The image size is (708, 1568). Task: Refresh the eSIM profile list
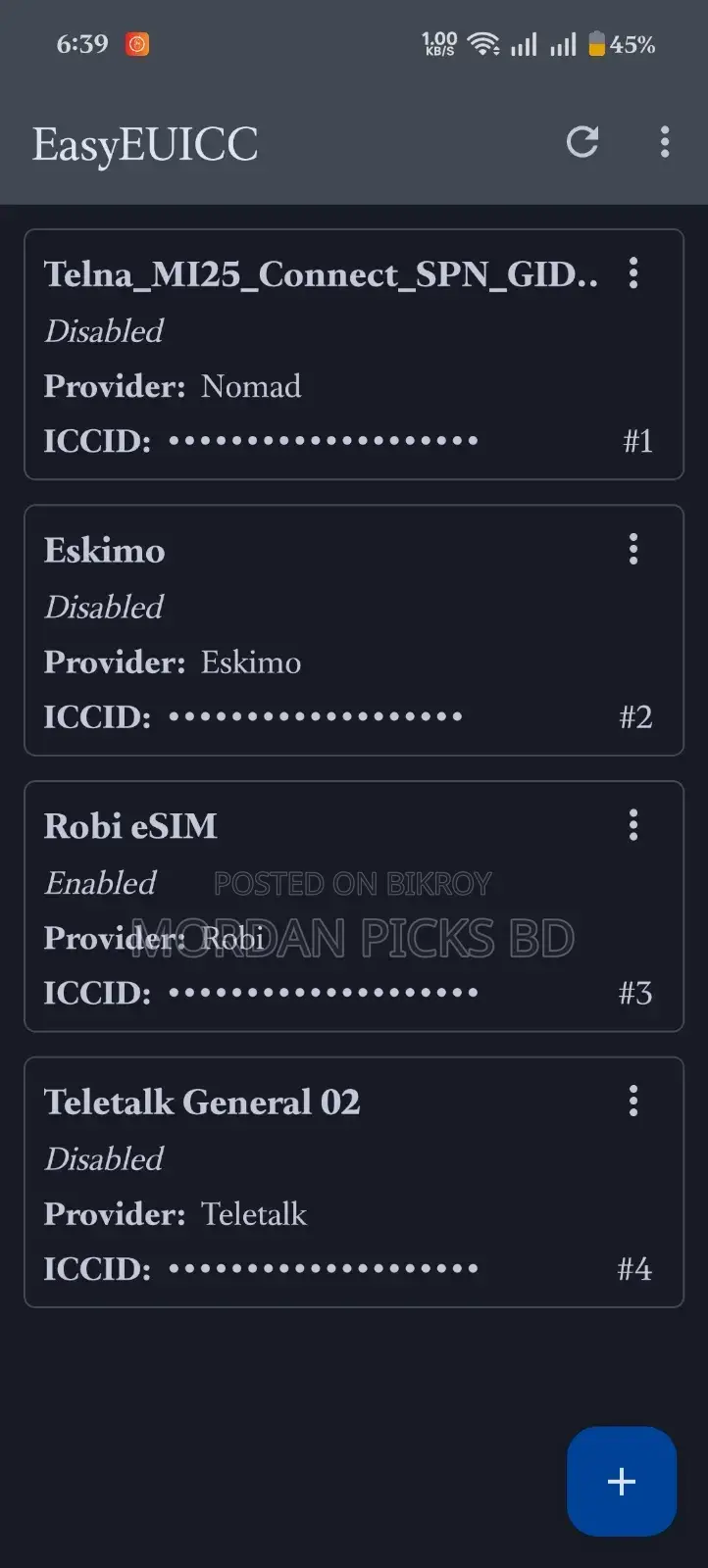582,143
